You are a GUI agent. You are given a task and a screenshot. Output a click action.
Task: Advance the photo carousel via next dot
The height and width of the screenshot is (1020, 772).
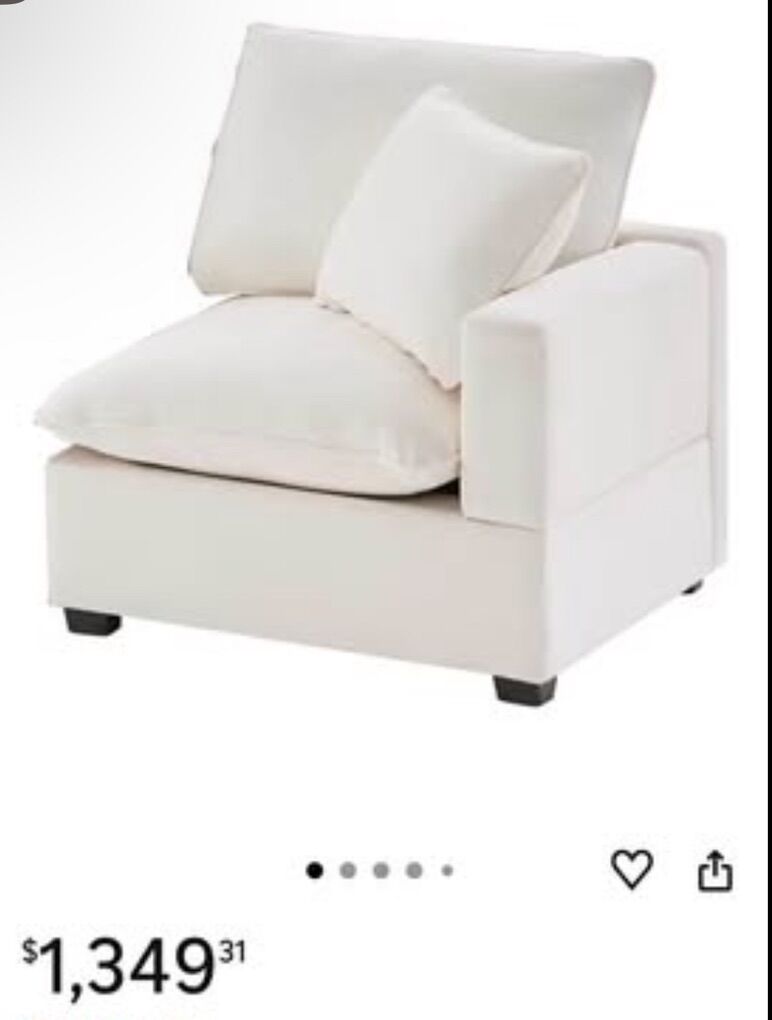coord(348,869)
